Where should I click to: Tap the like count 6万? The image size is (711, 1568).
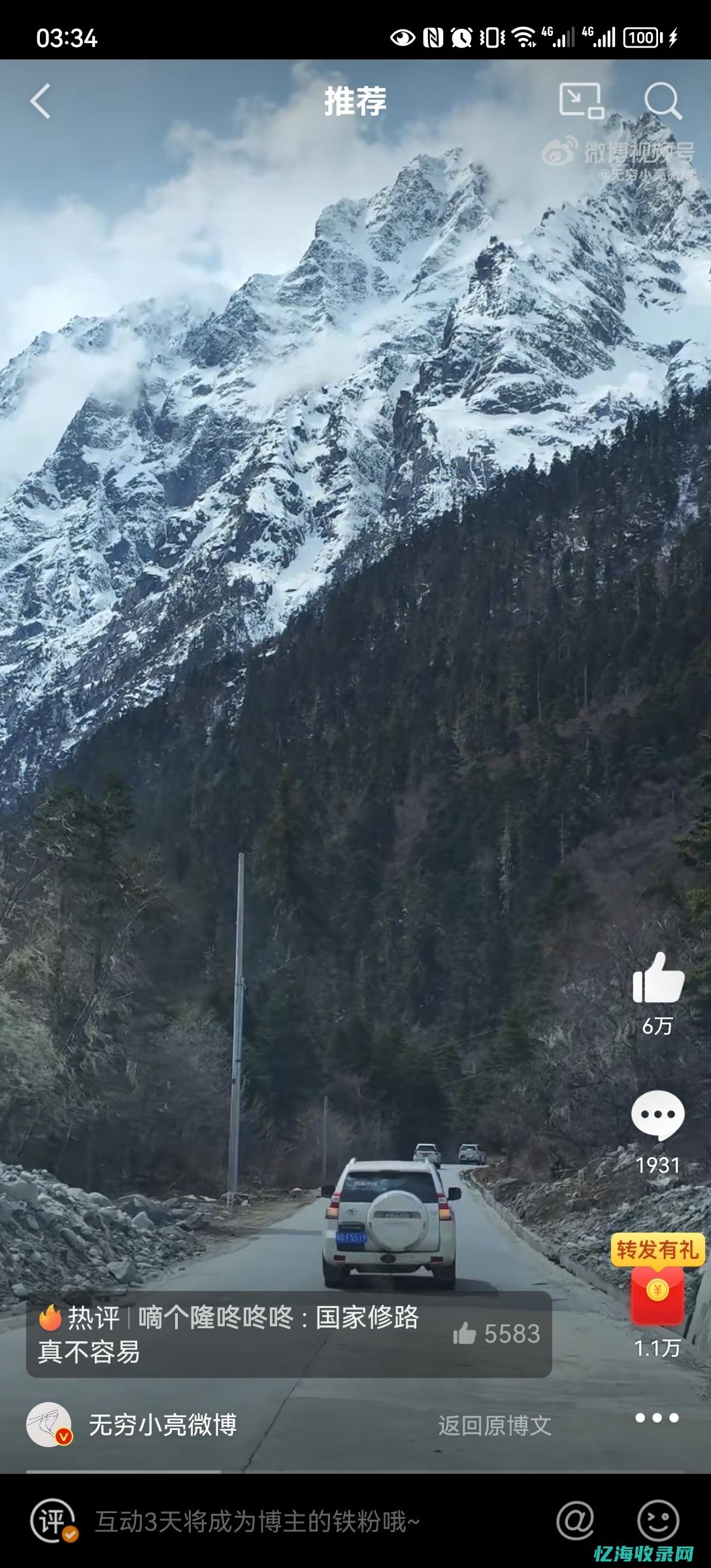(659, 1024)
